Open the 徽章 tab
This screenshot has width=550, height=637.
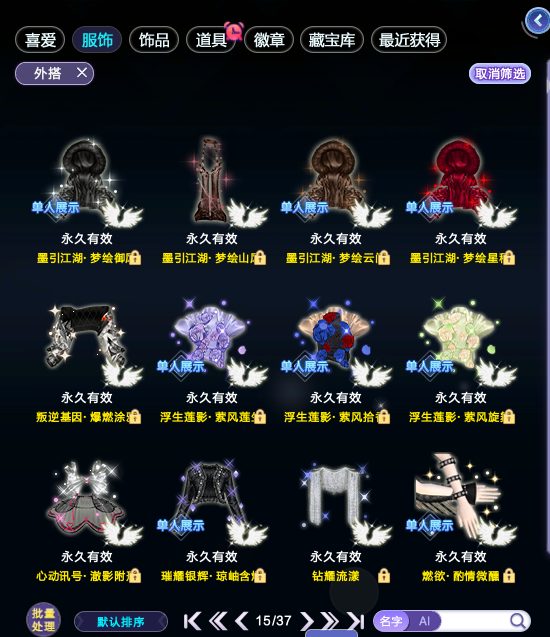point(269,40)
